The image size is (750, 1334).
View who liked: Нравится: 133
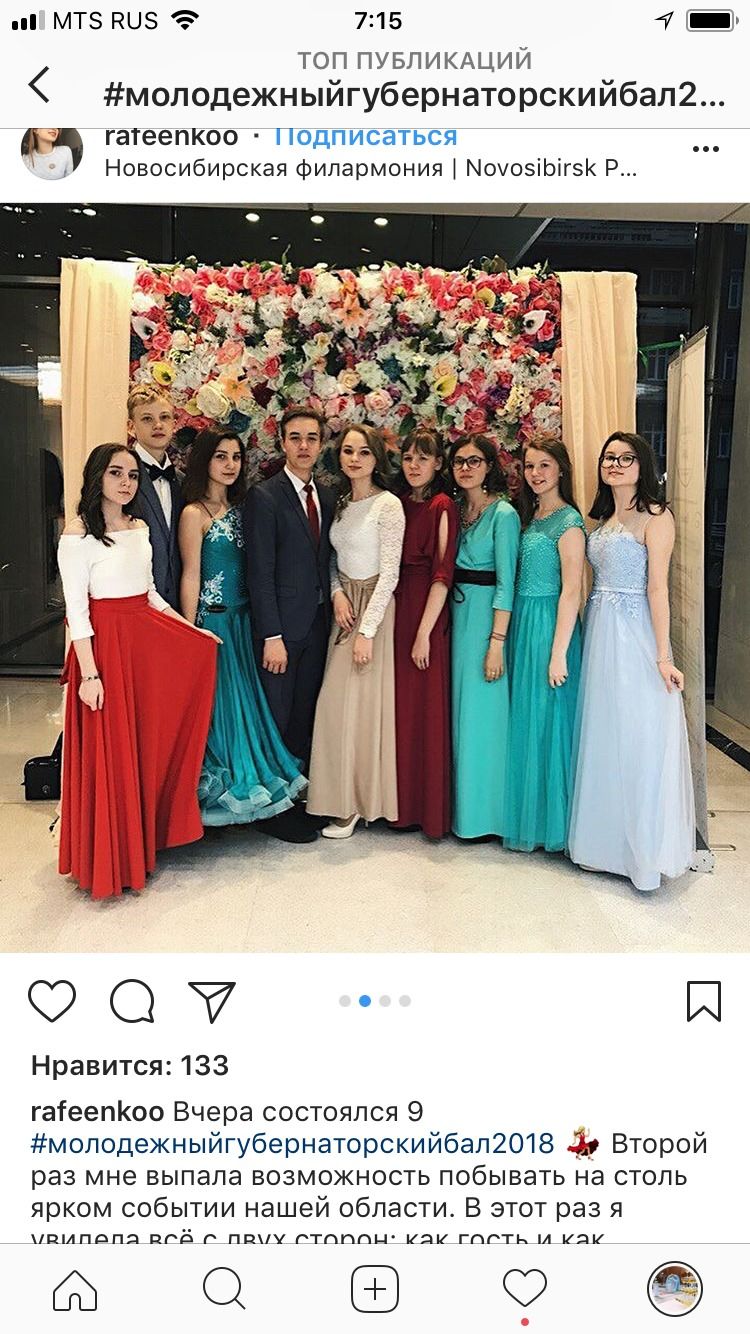pos(130,1066)
